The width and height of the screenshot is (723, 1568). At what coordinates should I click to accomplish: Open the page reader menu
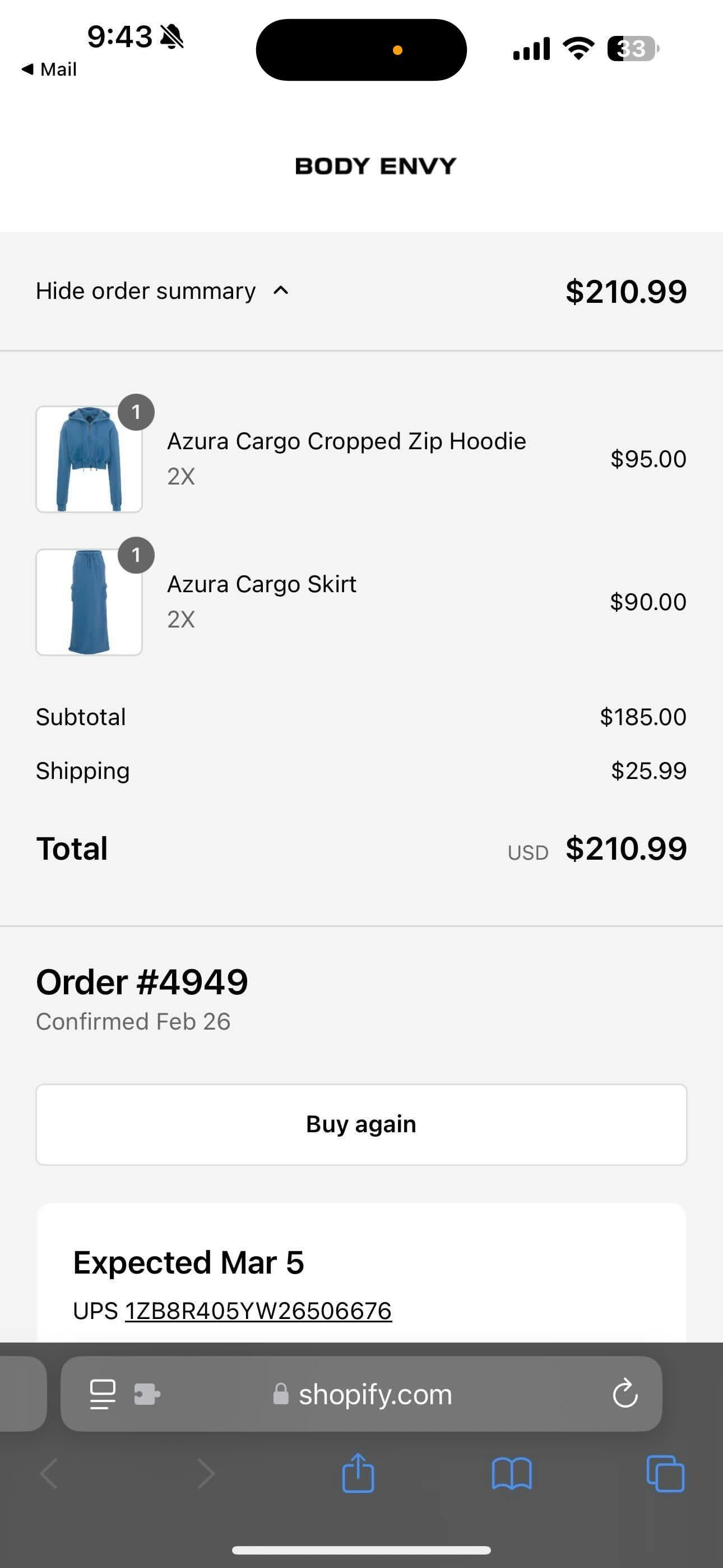click(103, 1394)
